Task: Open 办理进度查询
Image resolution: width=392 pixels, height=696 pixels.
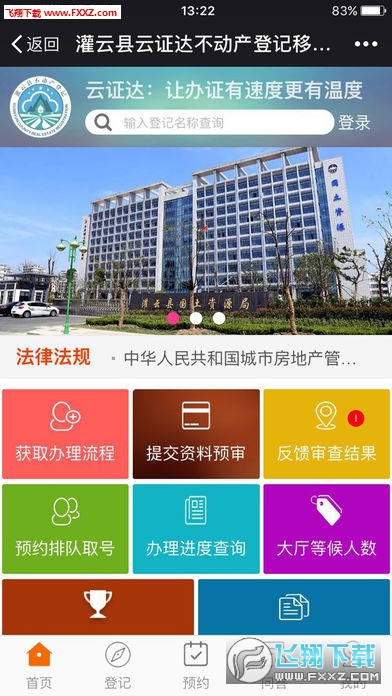Action: pyautogui.click(x=196, y=529)
